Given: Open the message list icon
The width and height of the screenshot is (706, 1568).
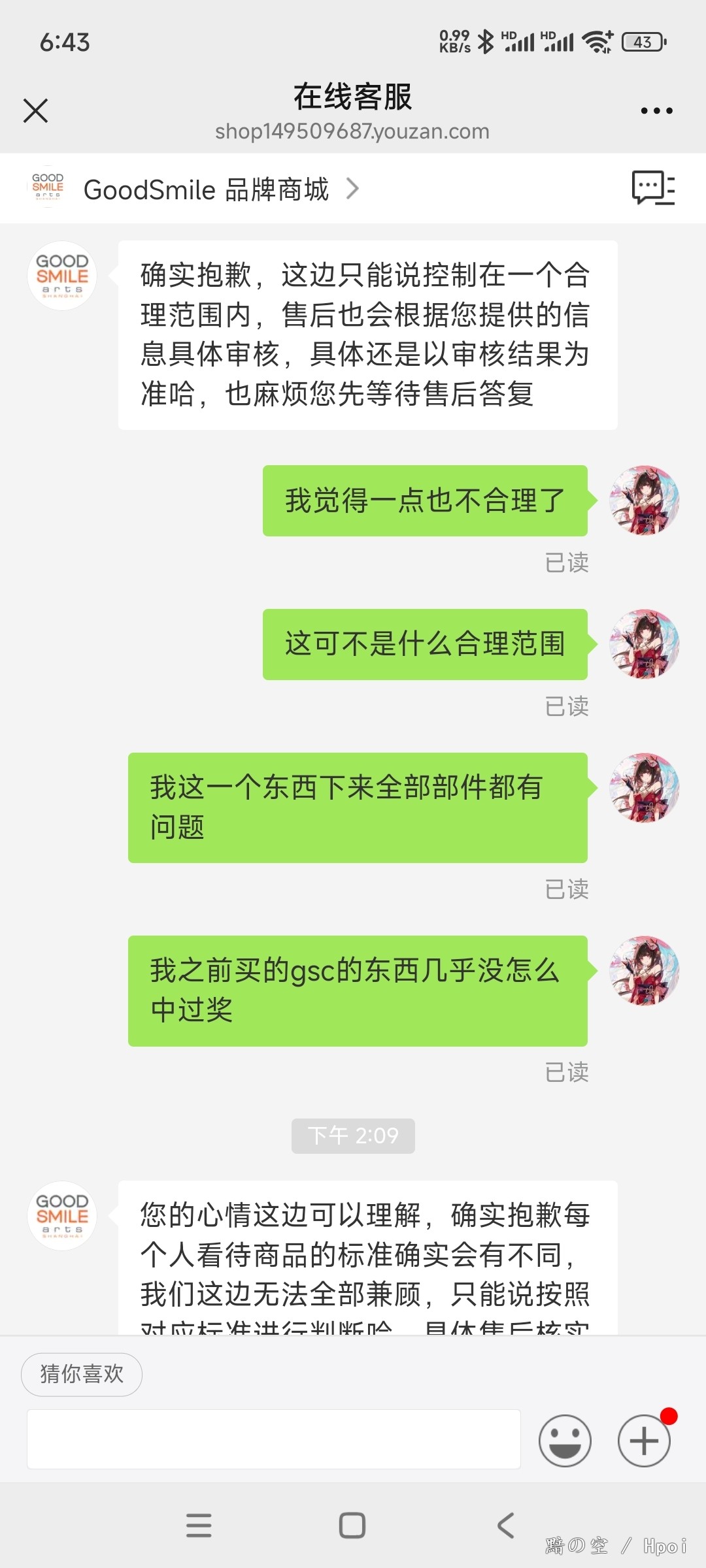Looking at the screenshot, I should pyautogui.click(x=652, y=188).
